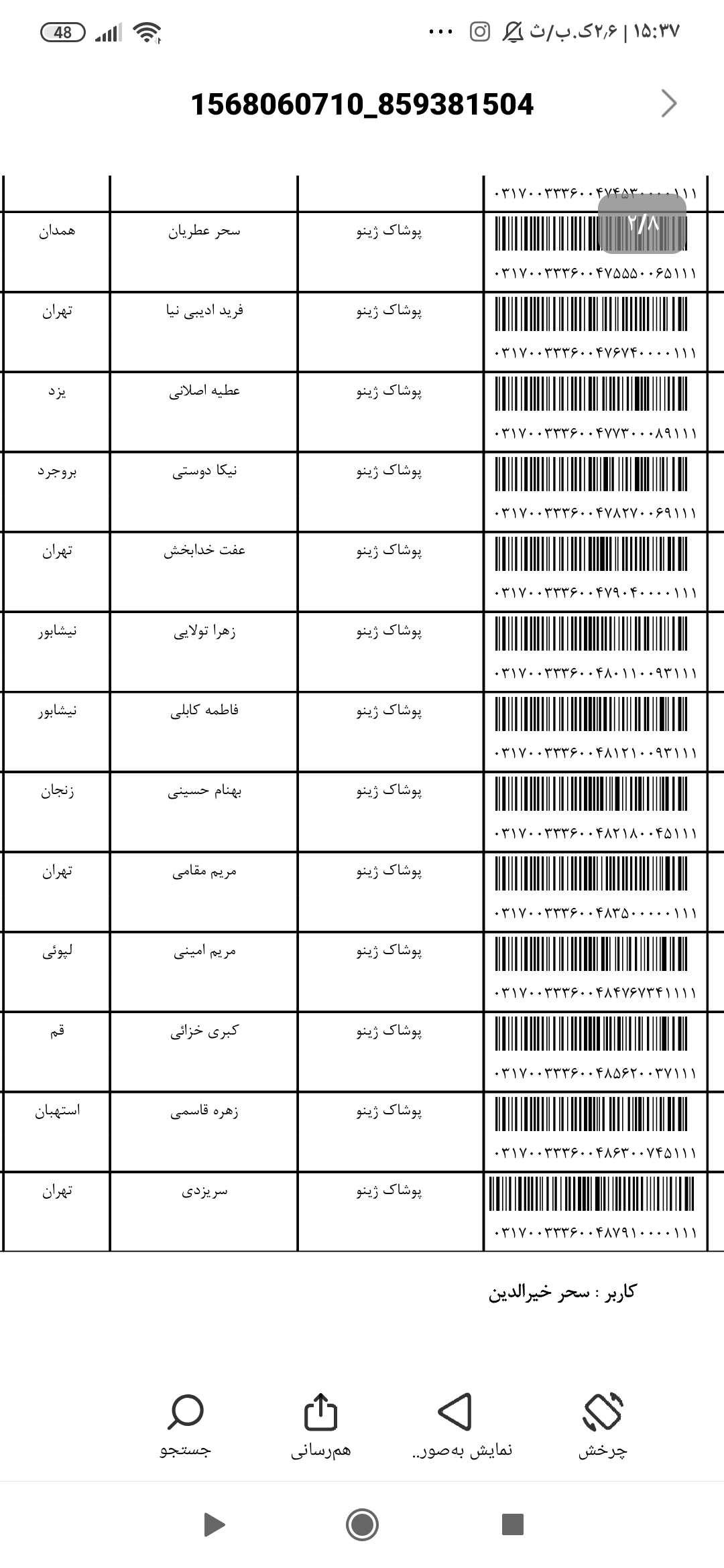This screenshot has height=1568, width=724.
Task: Tap the forward chevron beside the file name
Action: (x=668, y=103)
